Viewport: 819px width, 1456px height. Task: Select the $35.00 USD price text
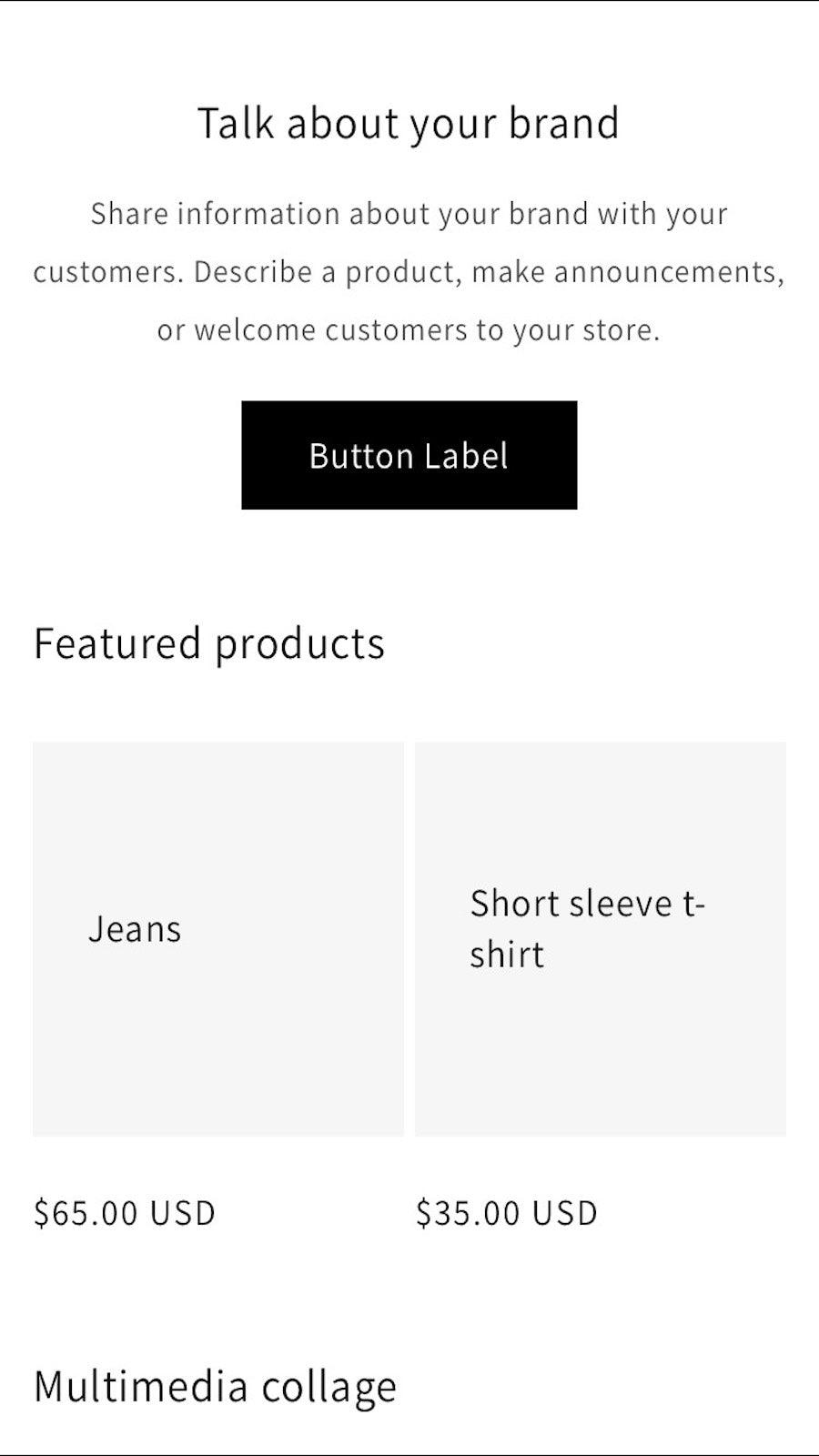coord(506,1212)
